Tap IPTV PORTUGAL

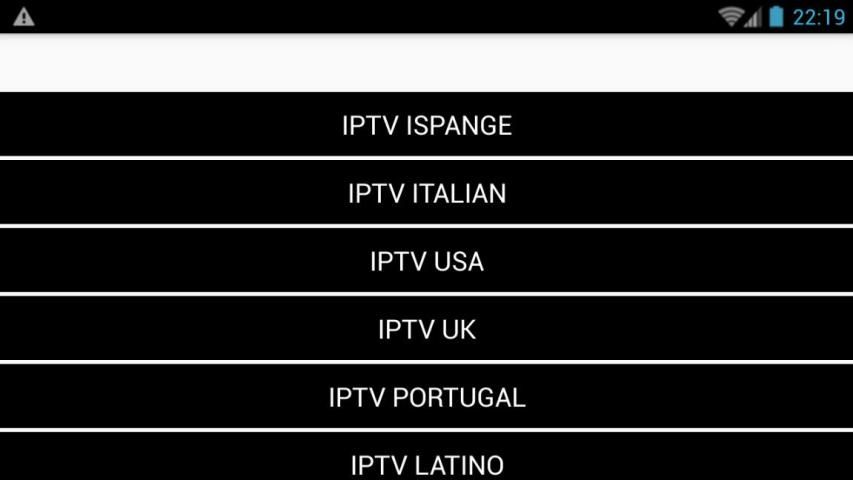[x=426, y=397]
